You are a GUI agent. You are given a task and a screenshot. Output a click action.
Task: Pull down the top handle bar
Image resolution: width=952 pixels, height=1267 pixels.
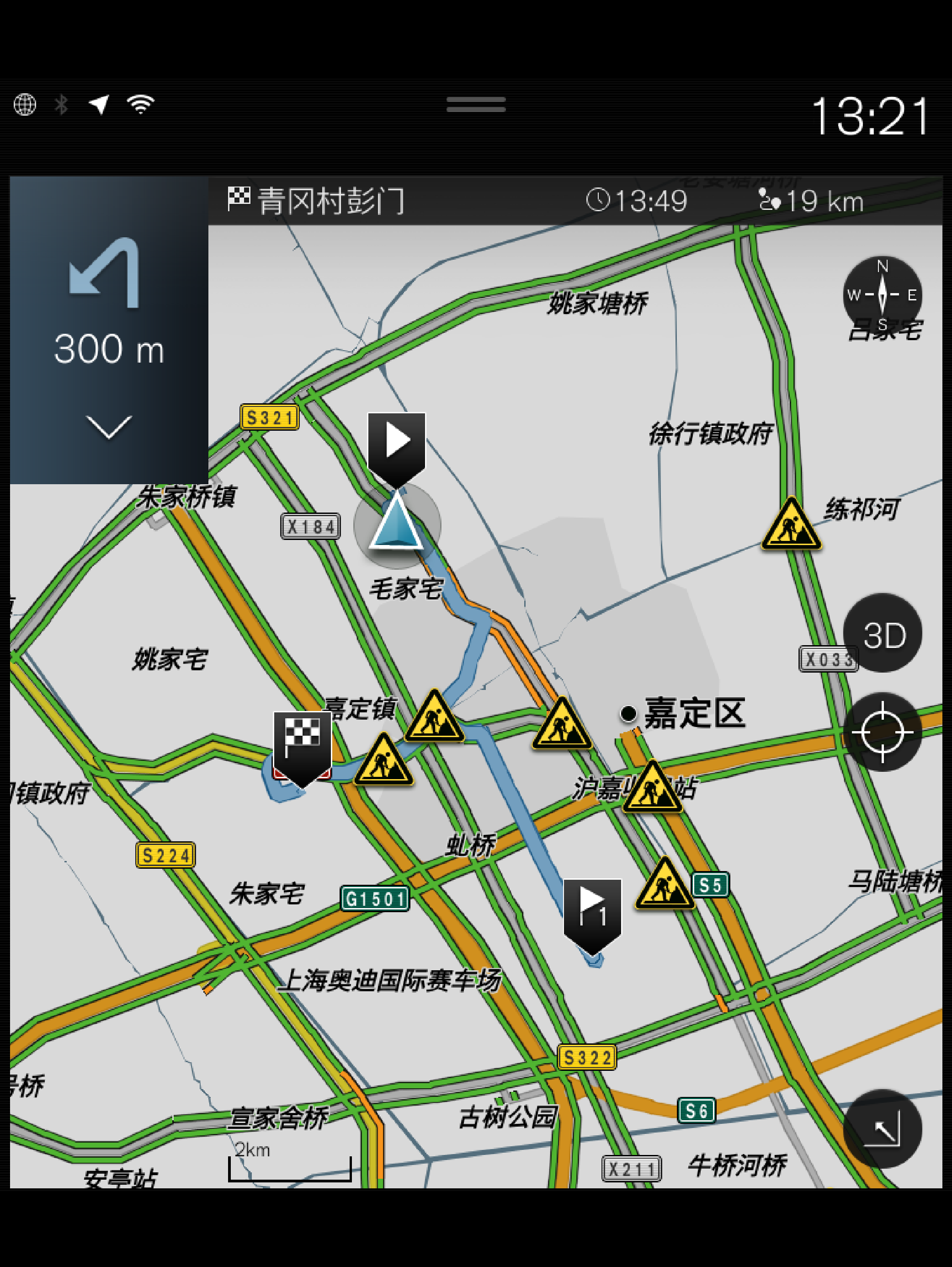[x=476, y=105]
